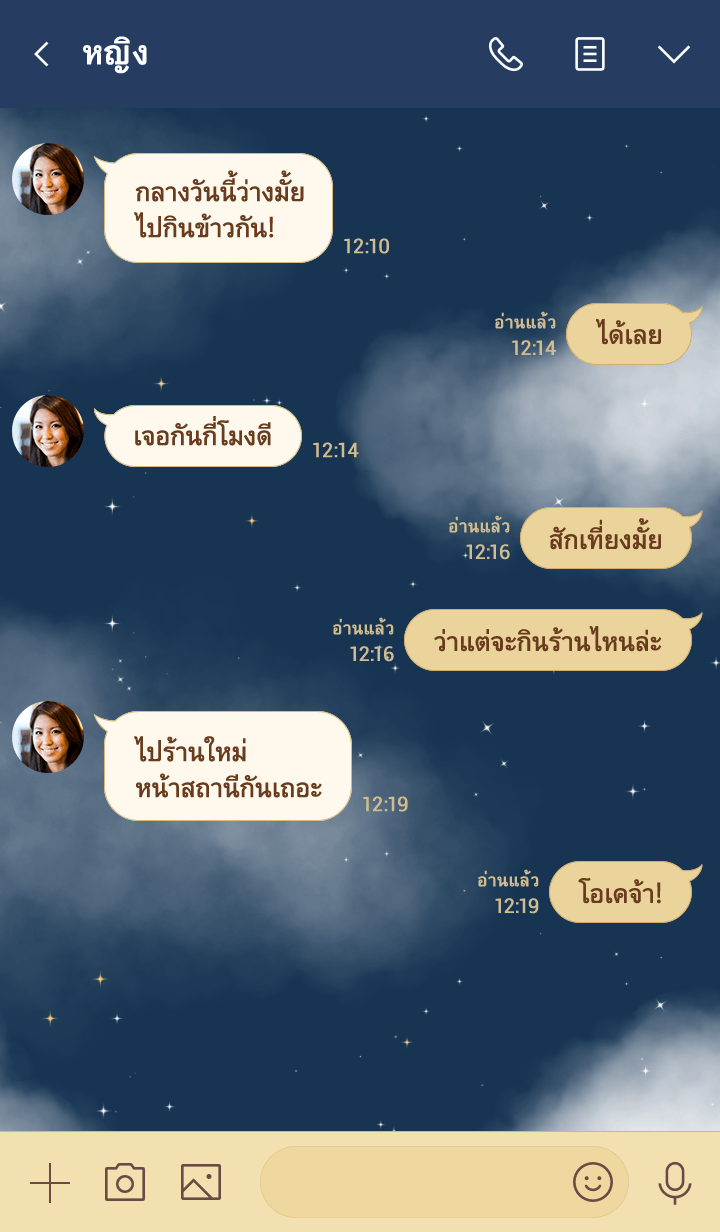Tap the microphone to record voice

click(675, 1182)
